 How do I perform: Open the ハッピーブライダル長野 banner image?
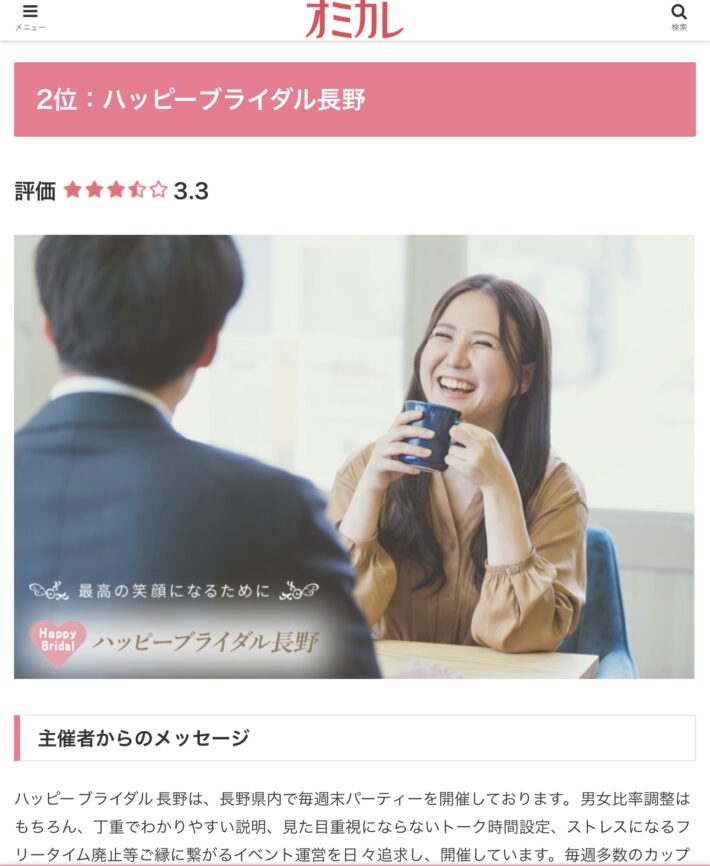point(354,456)
